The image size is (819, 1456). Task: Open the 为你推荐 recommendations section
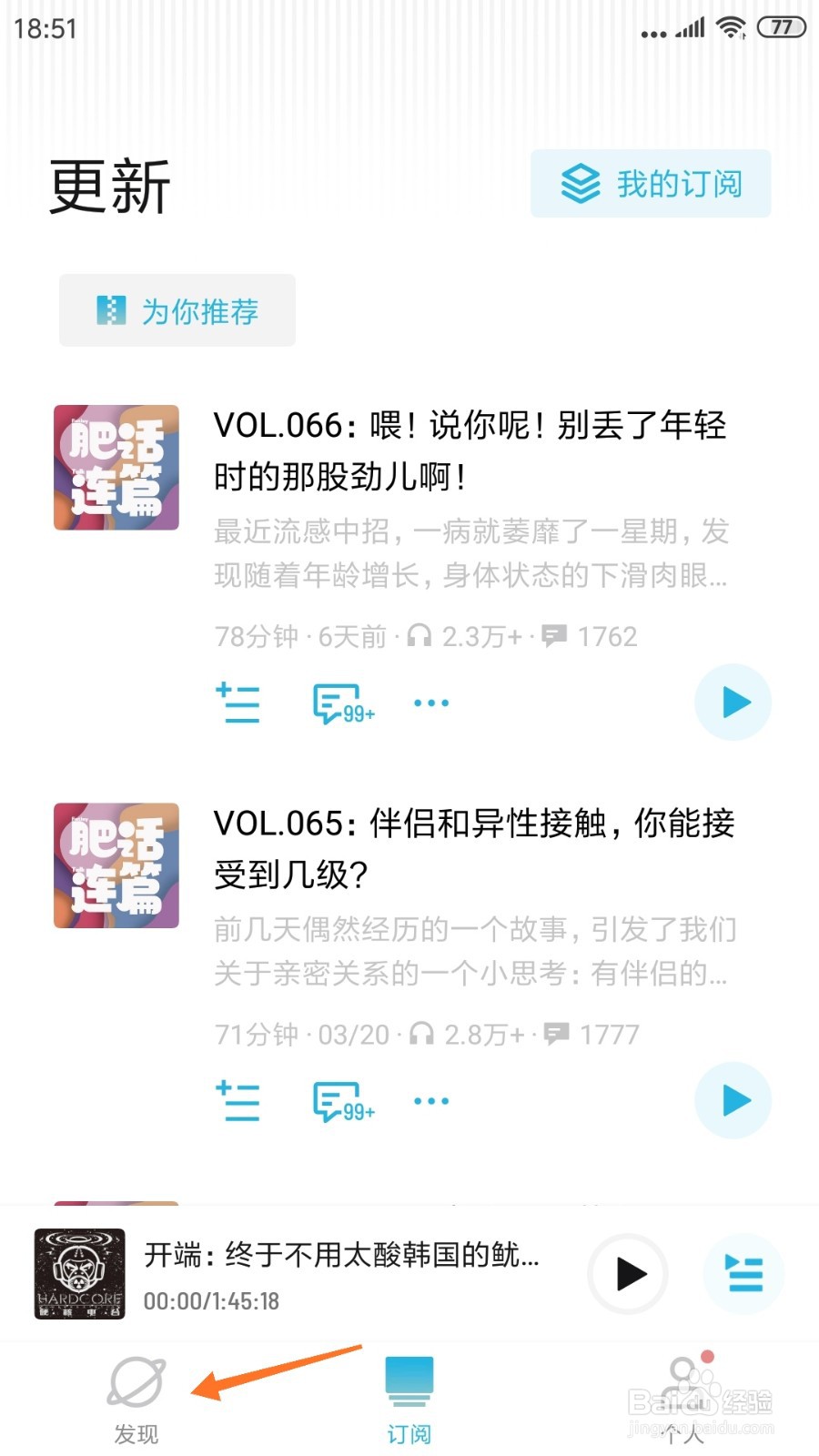177,310
